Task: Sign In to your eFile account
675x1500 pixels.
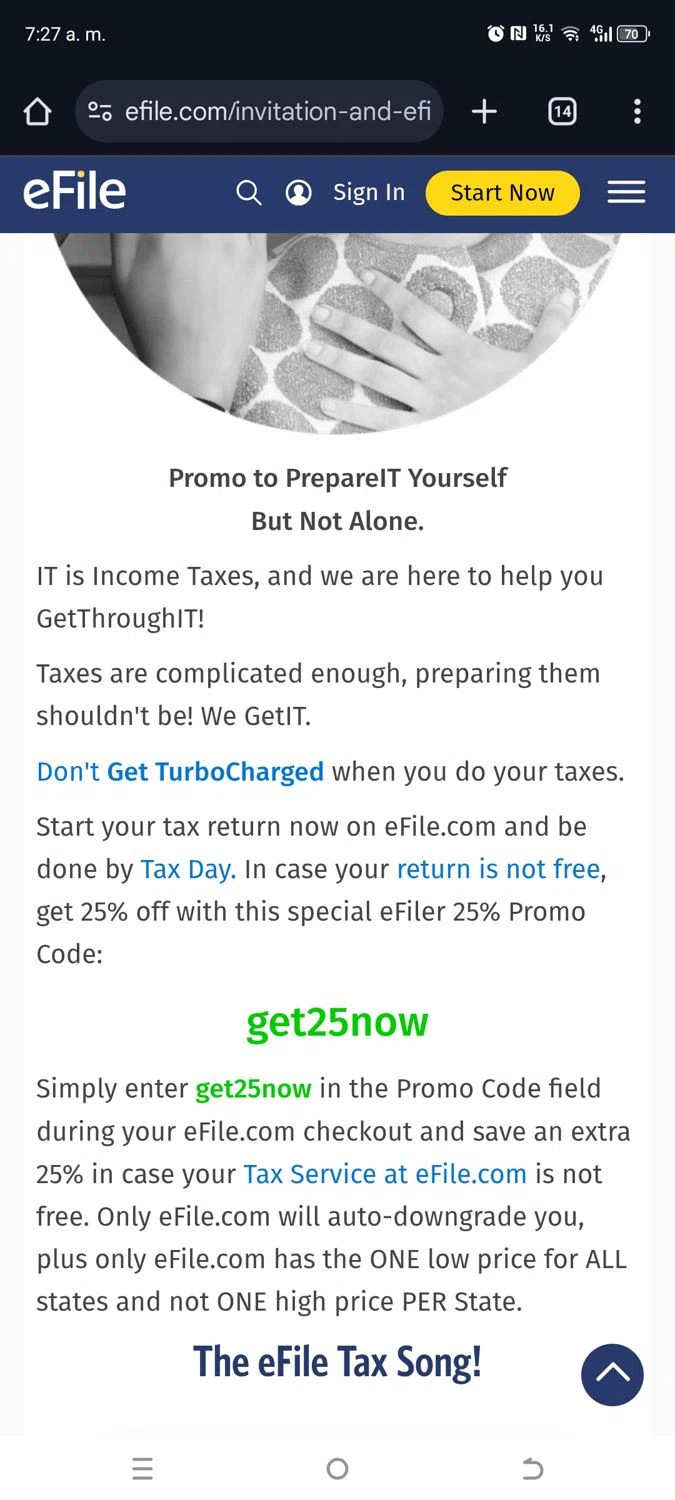Action: (346, 193)
